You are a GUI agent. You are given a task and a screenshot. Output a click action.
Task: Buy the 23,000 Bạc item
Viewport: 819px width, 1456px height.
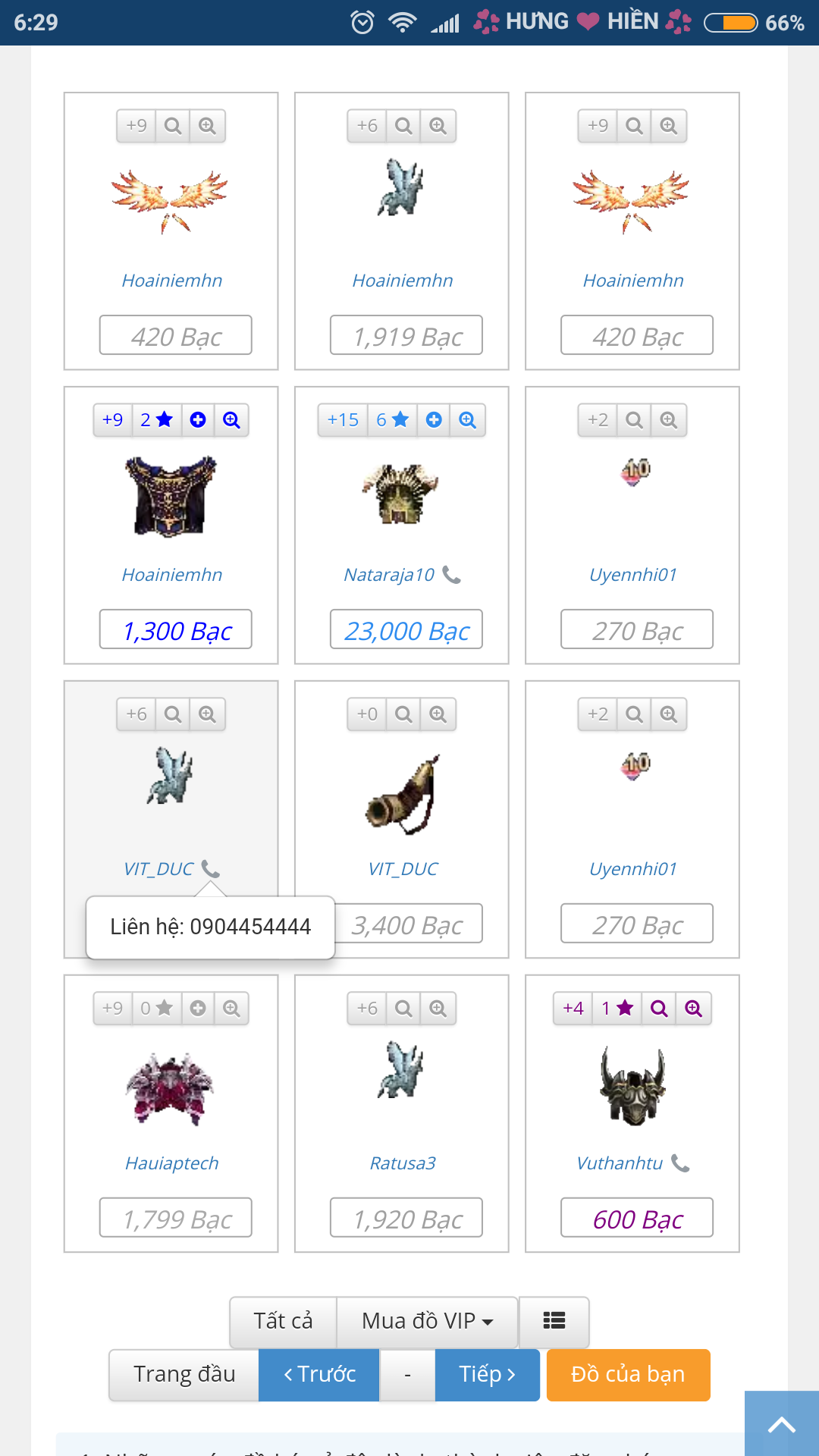click(x=406, y=629)
